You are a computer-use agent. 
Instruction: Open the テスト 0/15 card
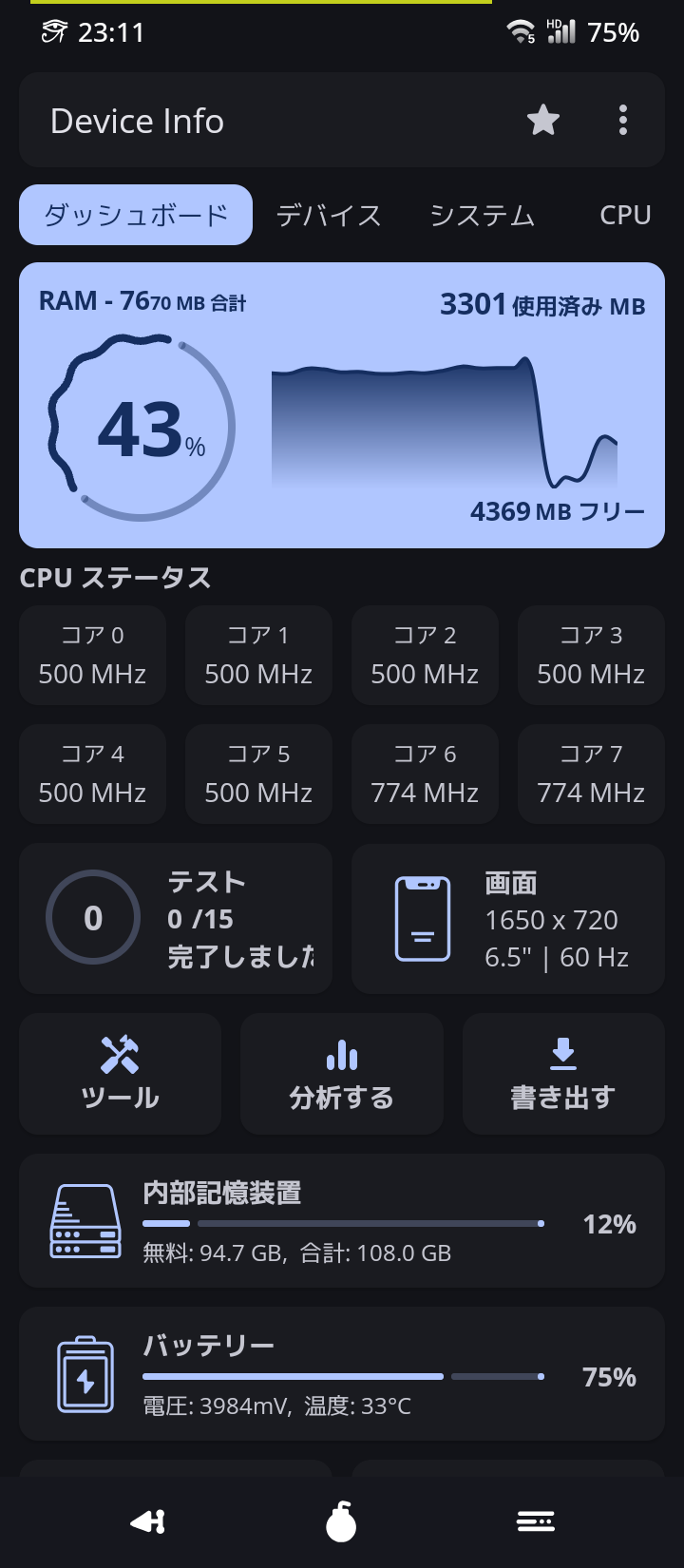click(176, 919)
